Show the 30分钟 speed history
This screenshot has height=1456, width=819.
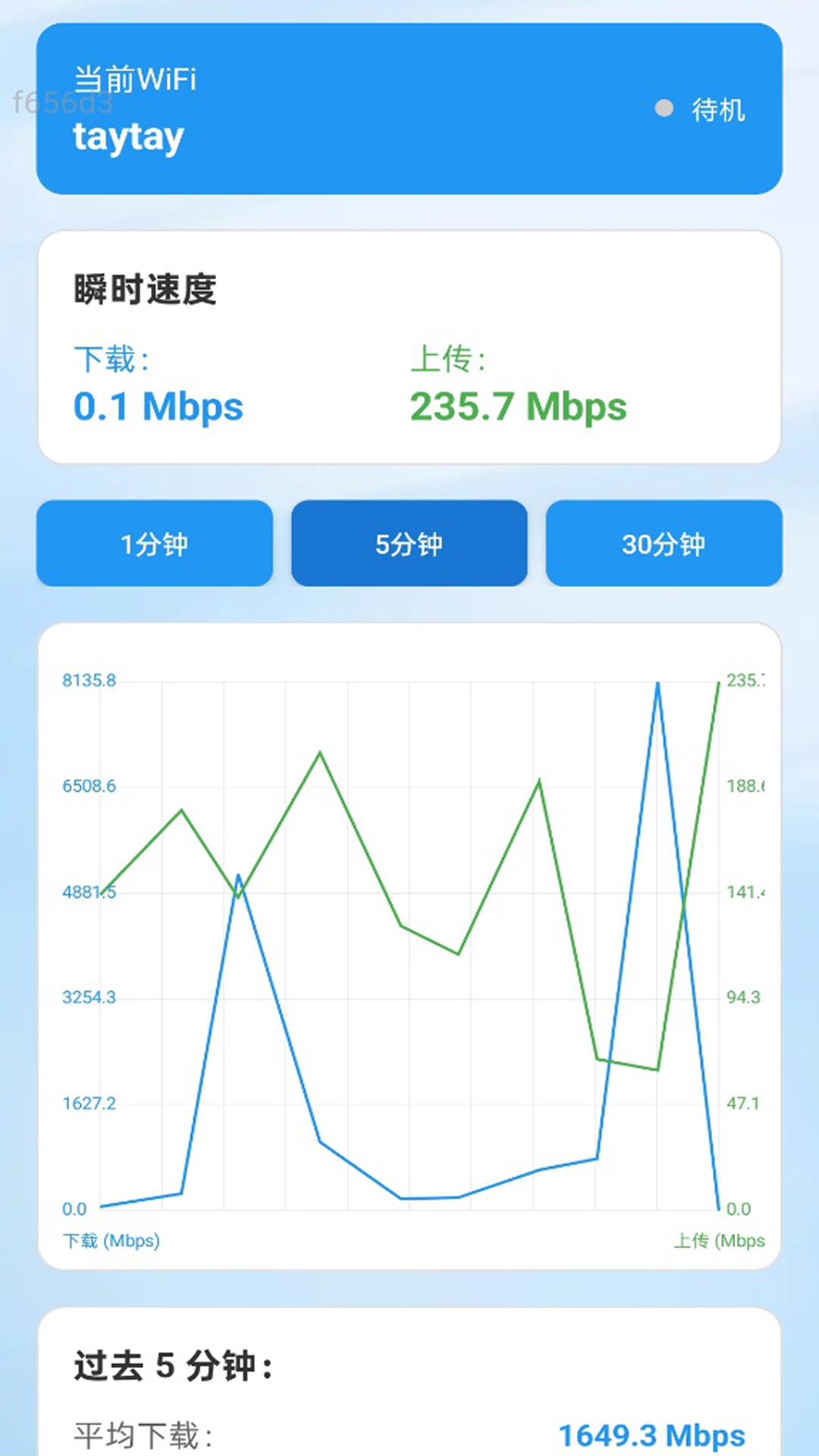664,543
